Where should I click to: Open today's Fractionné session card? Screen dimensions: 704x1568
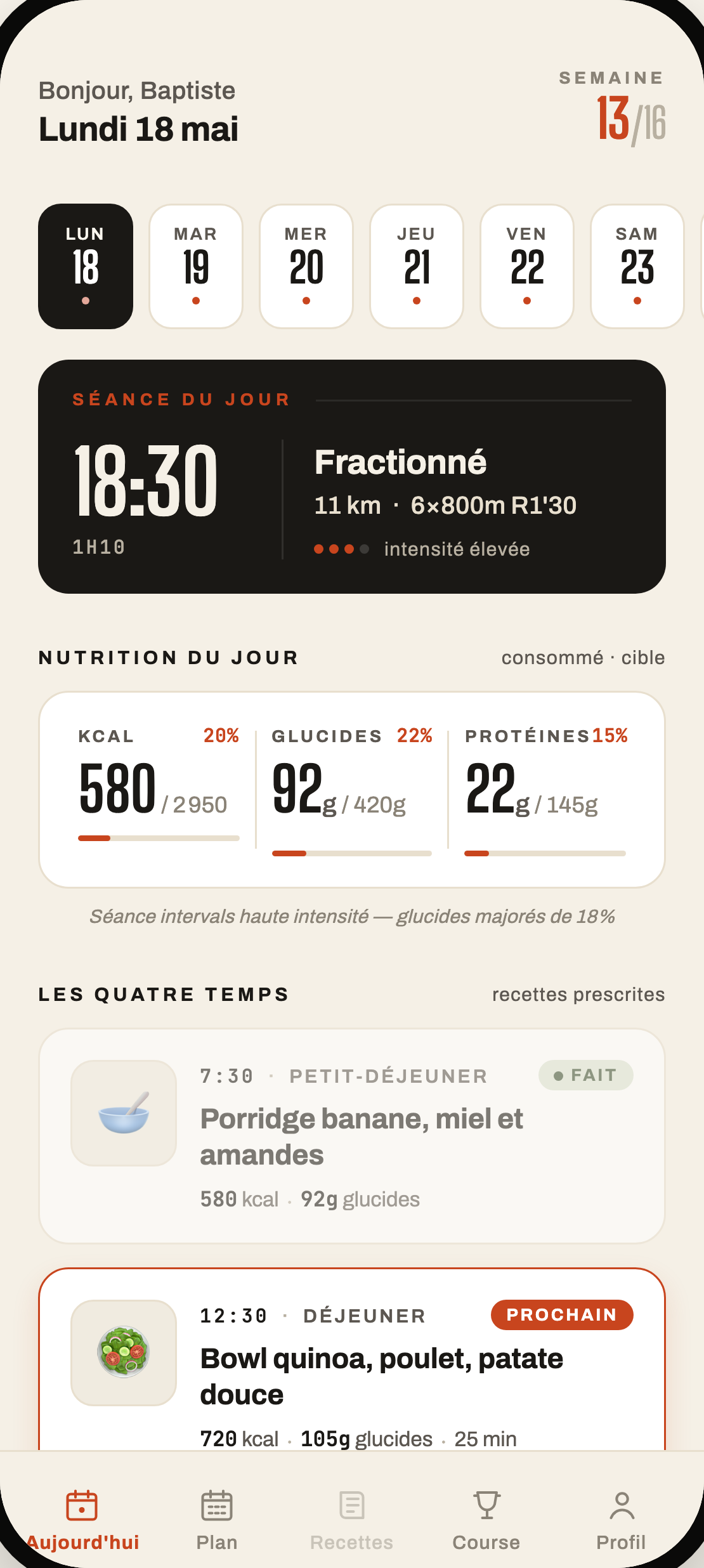352,476
